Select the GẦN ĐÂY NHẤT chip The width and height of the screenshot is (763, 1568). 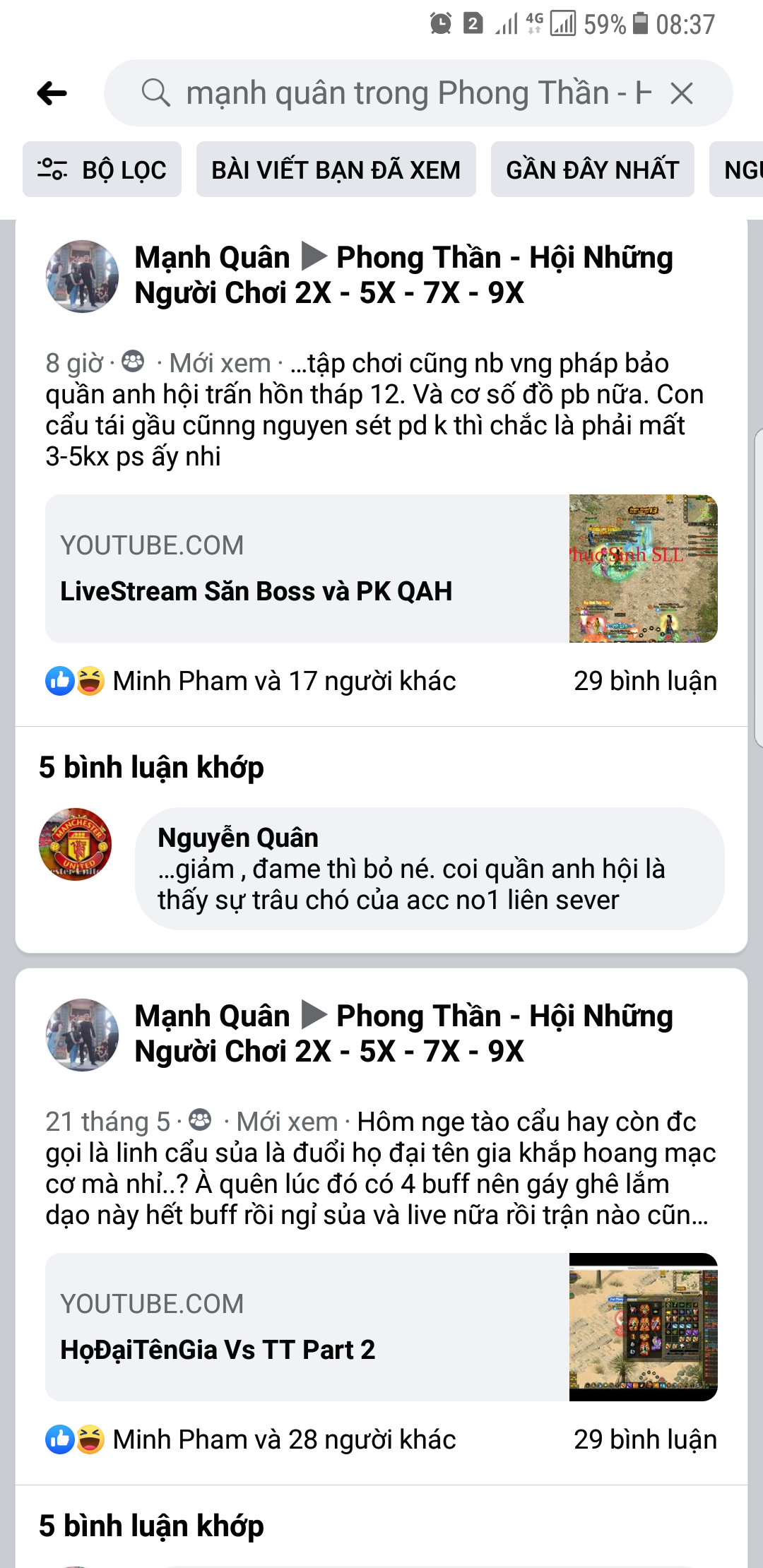[592, 170]
